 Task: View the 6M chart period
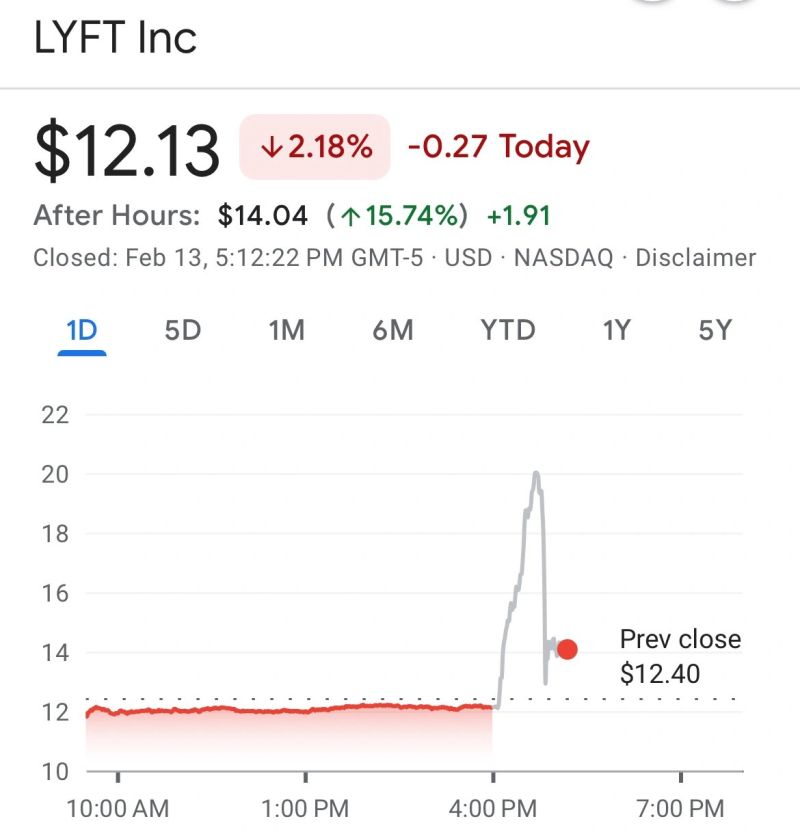tap(394, 330)
